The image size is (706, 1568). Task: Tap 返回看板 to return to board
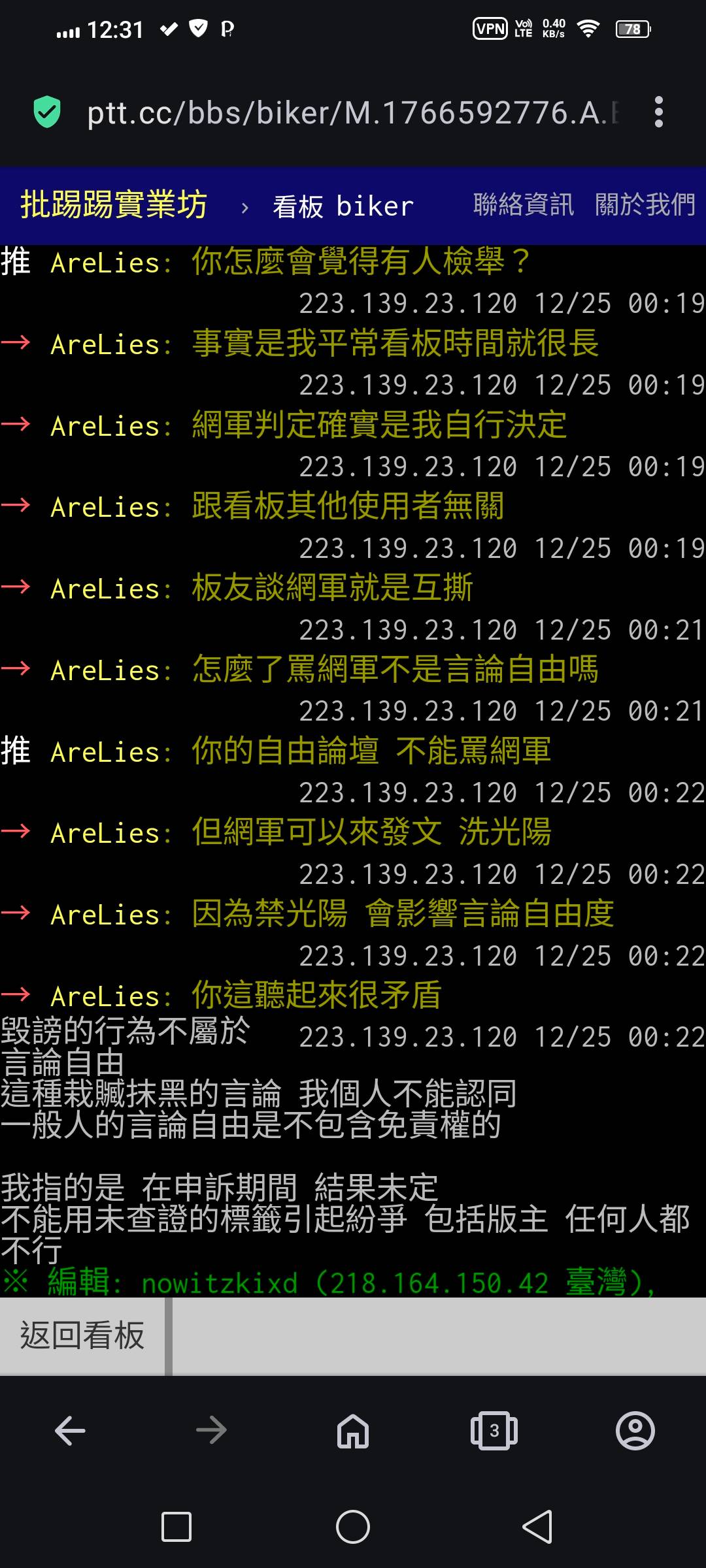click(x=82, y=1335)
